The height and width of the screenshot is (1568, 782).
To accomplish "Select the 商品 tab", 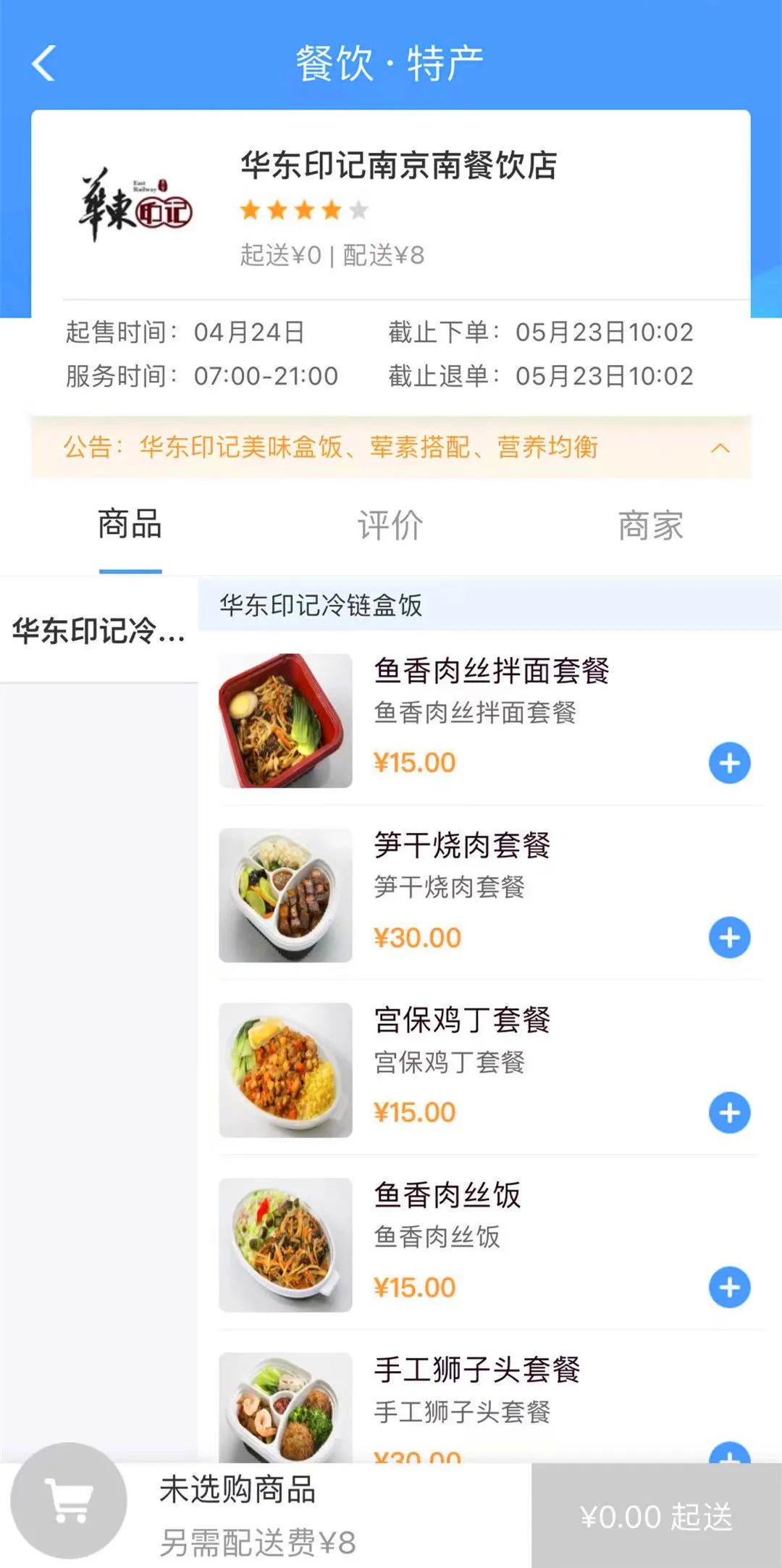I will point(130,525).
